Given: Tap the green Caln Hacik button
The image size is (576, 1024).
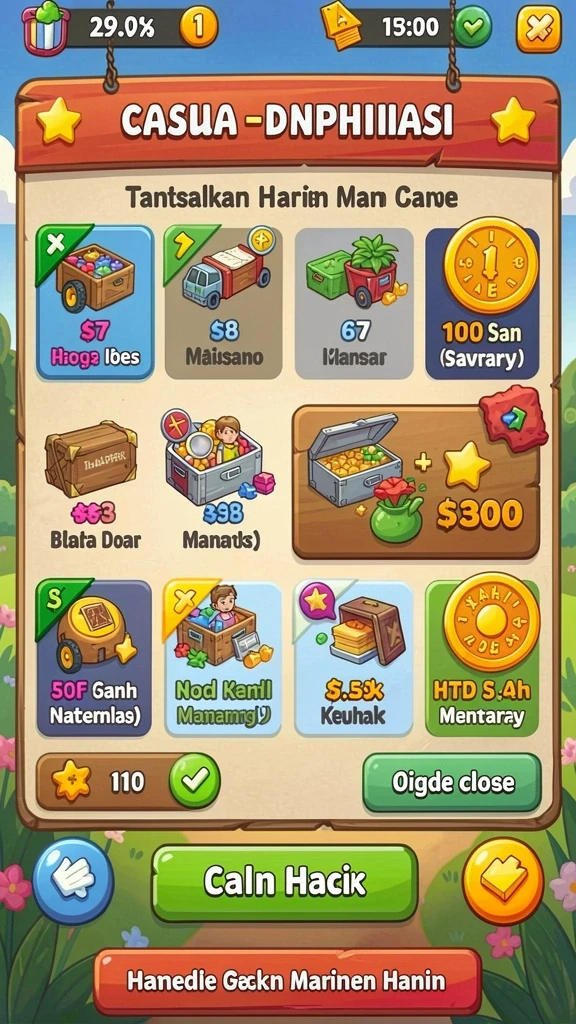Looking at the screenshot, I should tap(285, 882).
